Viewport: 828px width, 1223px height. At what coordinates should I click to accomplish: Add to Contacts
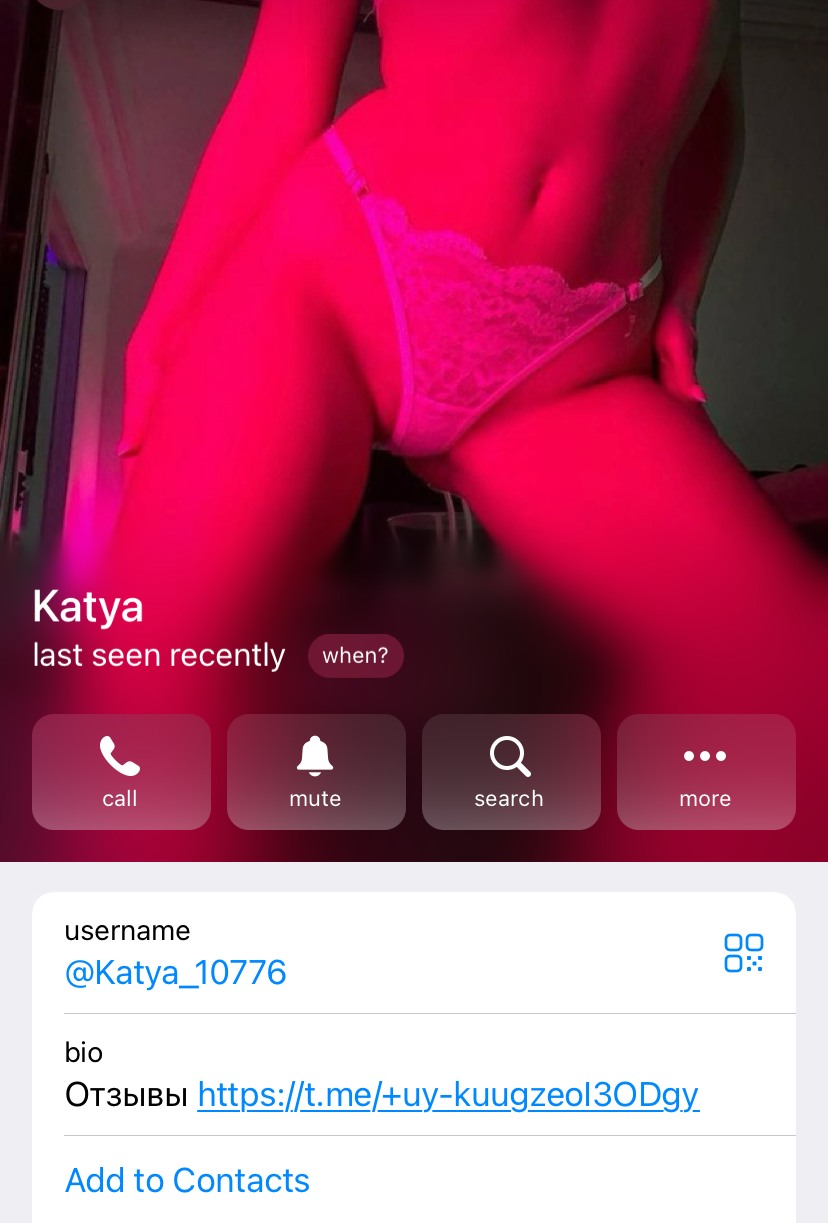point(188,1180)
